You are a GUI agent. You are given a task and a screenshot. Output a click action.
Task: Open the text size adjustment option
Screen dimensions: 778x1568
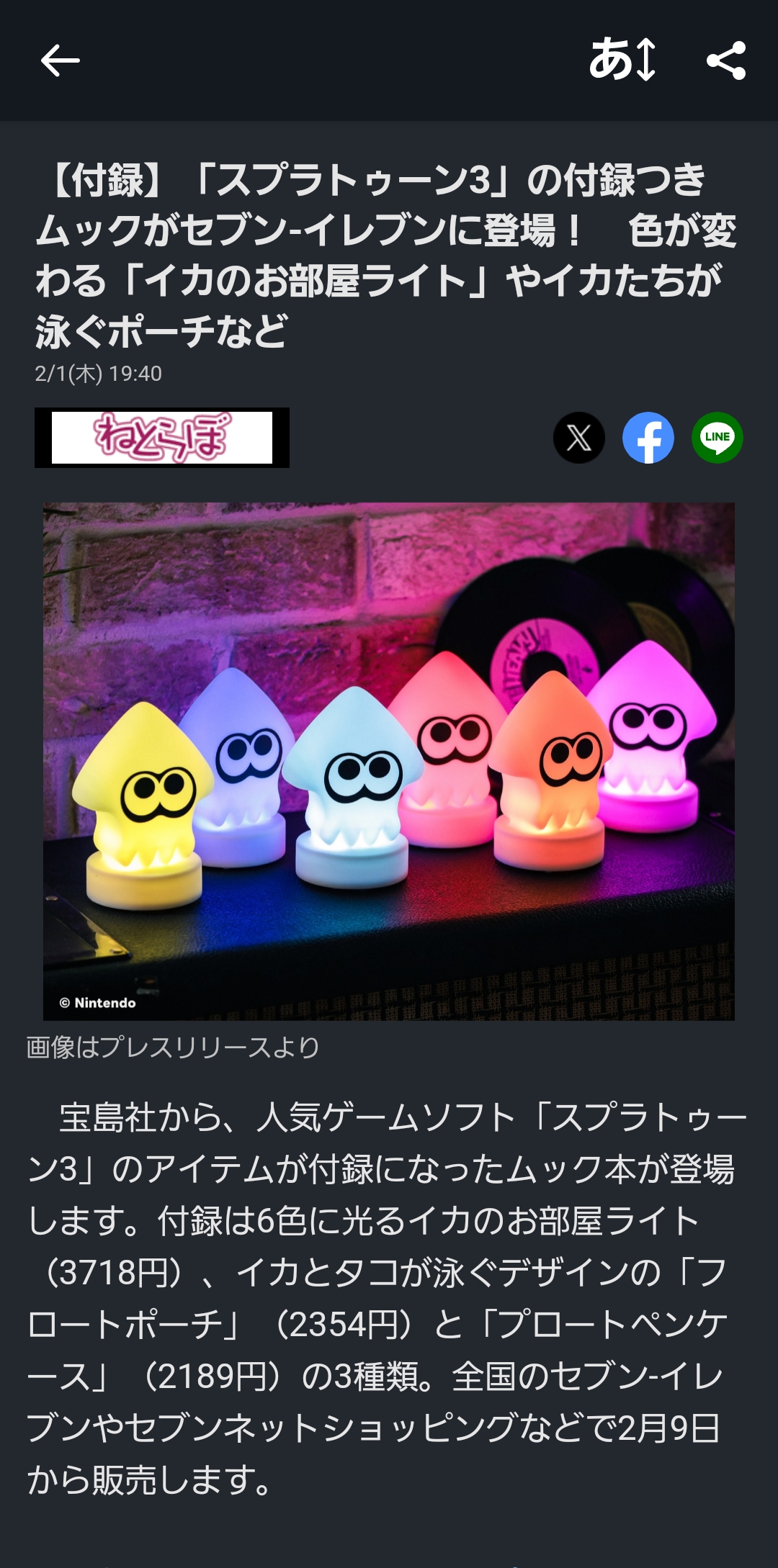[x=622, y=59]
